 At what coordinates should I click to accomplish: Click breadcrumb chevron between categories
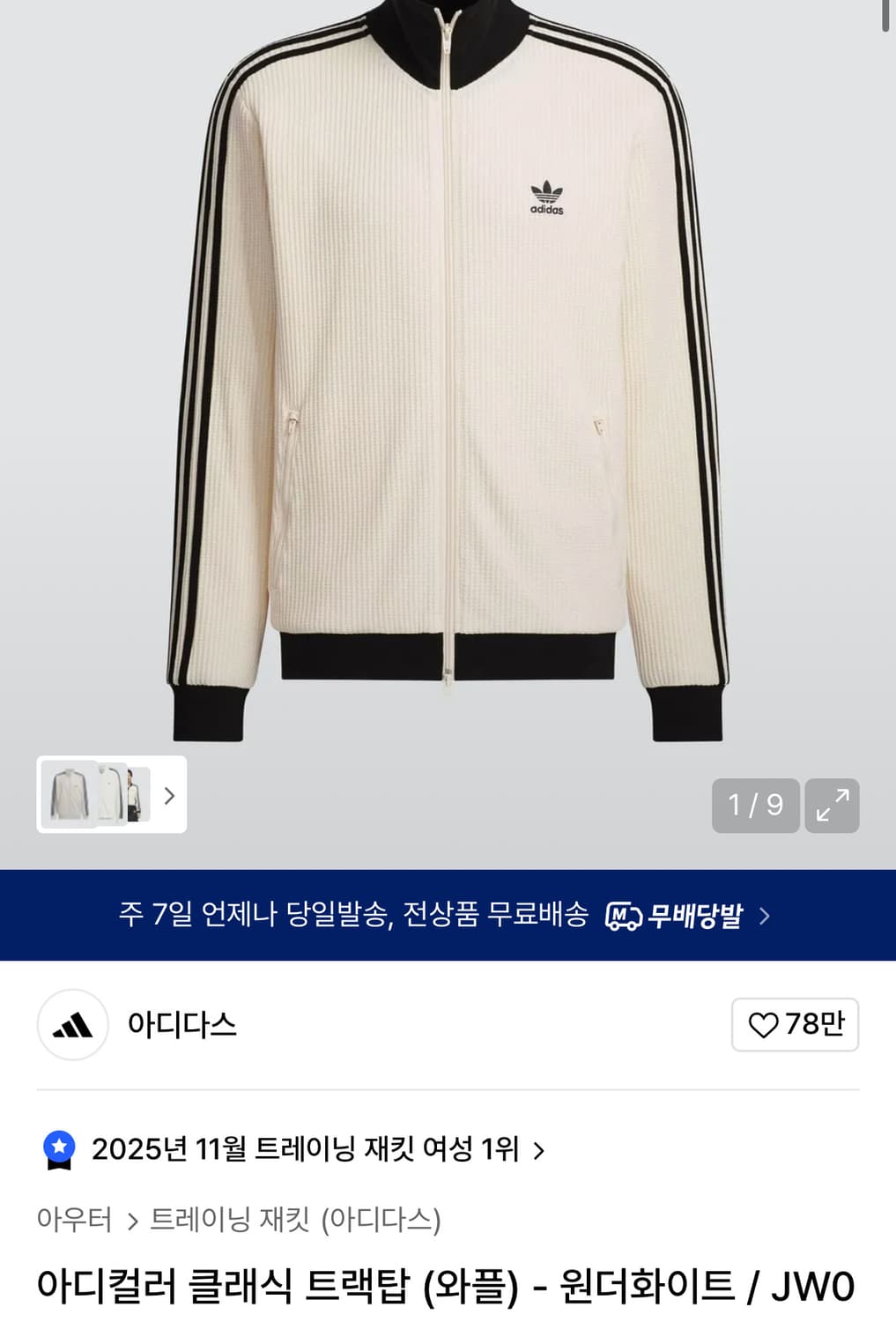[132, 1222]
